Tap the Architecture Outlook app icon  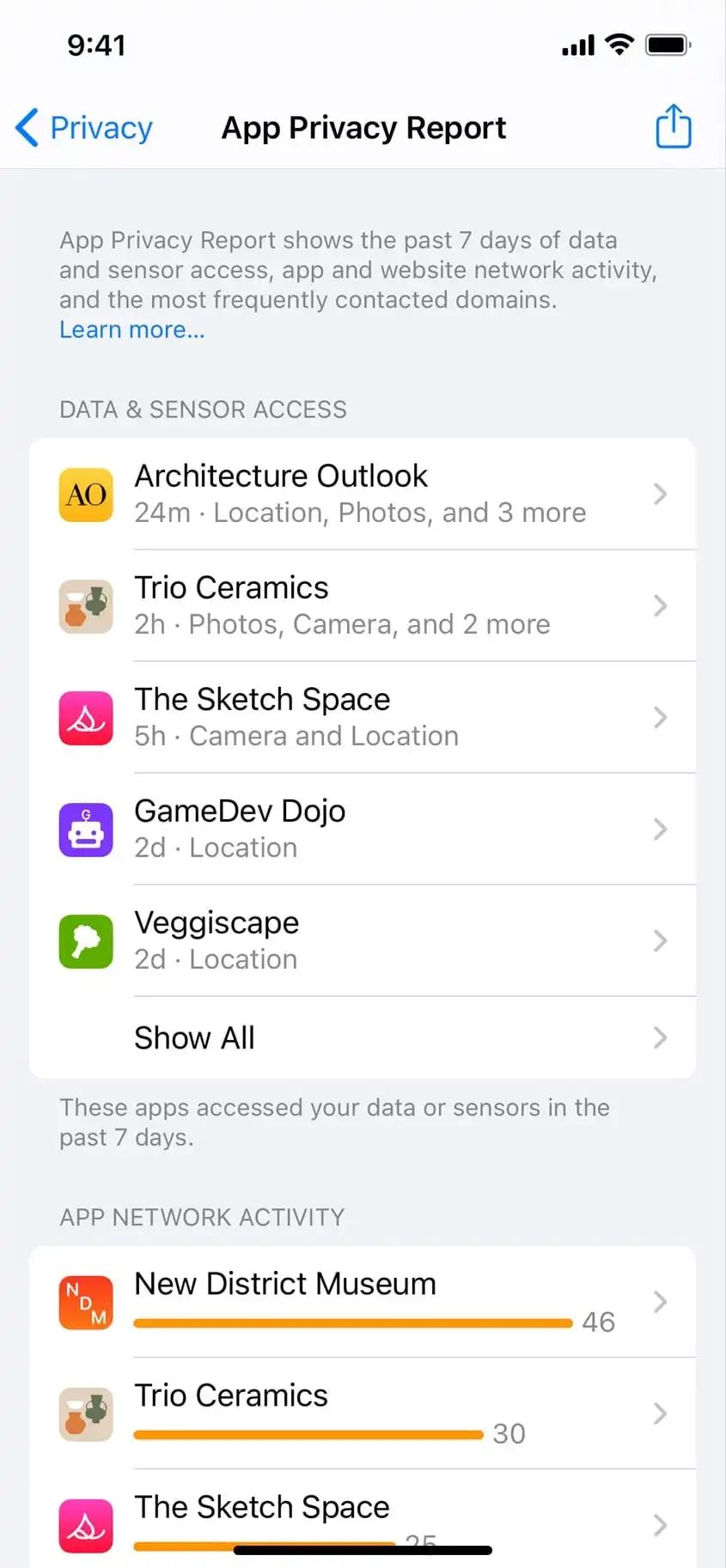(x=85, y=495)
